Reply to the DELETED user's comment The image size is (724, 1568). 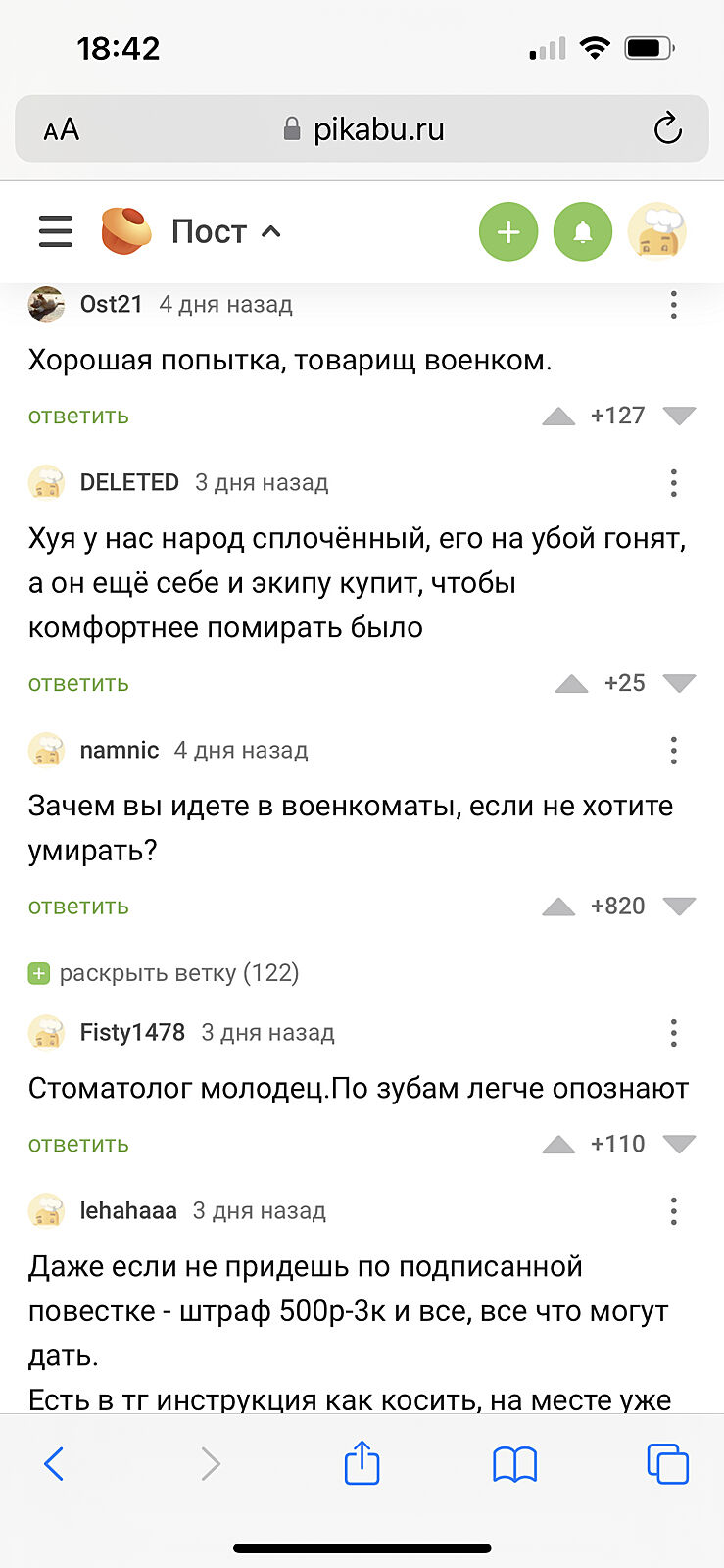click(78, 684)
